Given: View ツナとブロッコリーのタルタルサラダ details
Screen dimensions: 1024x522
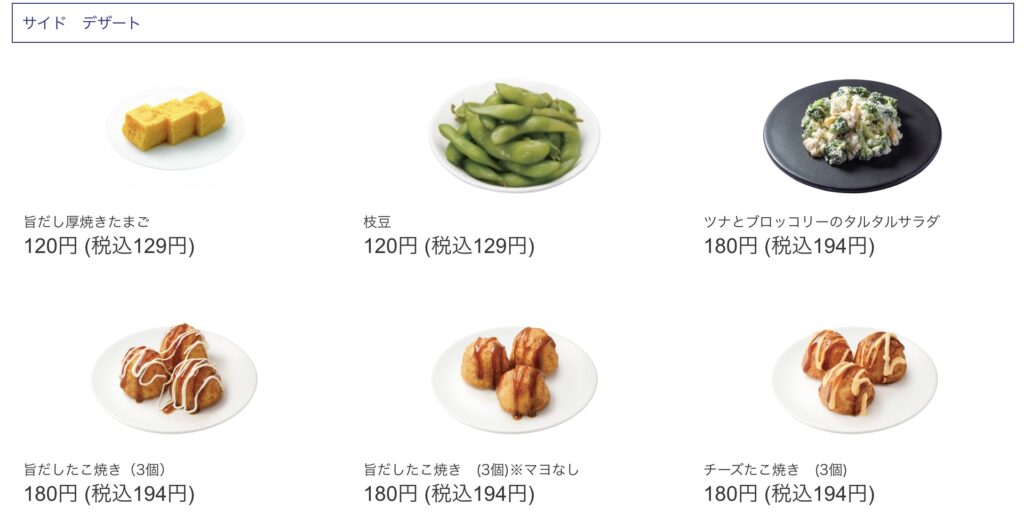Looking at the screenshot, I should (852, 135).
